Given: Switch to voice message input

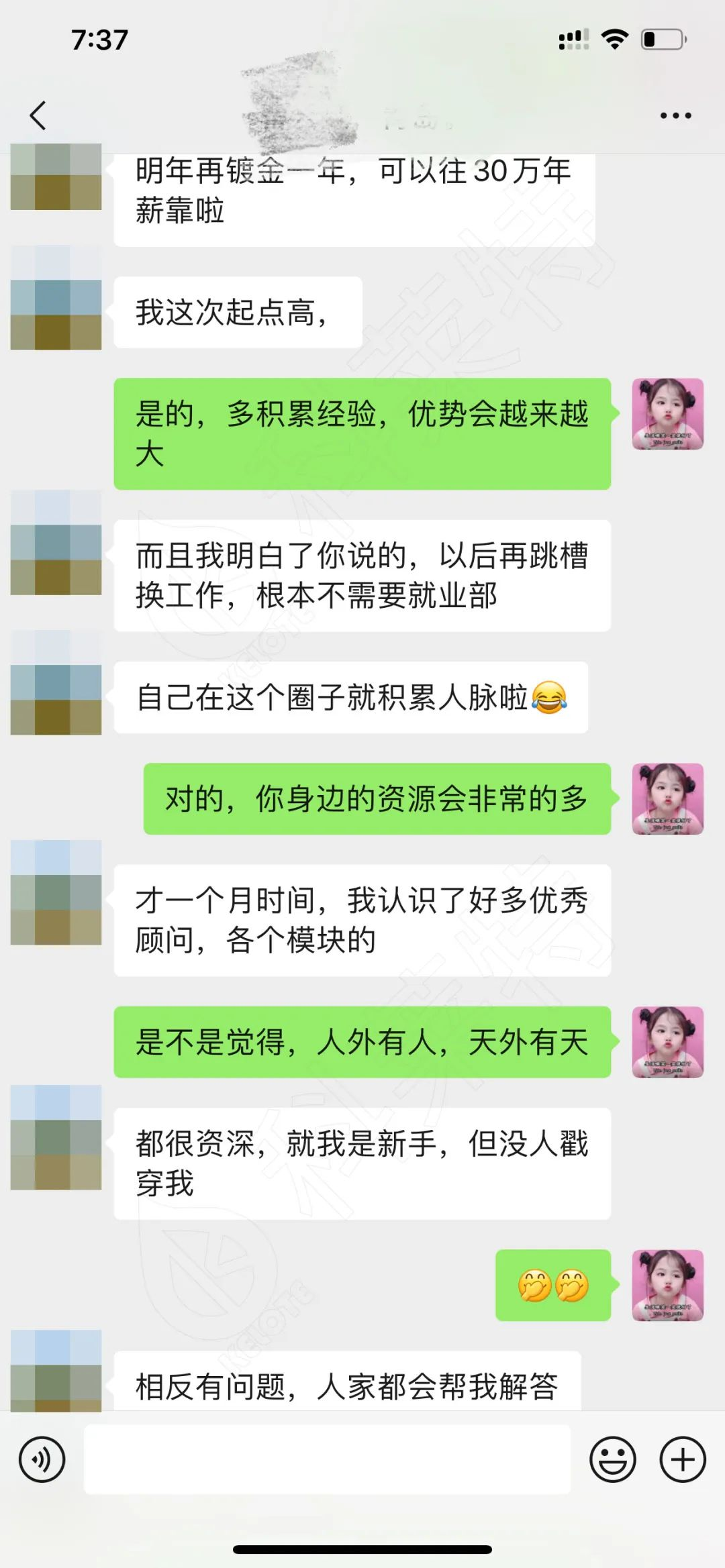Looking at the screenshot, I should pos(42,1459).
